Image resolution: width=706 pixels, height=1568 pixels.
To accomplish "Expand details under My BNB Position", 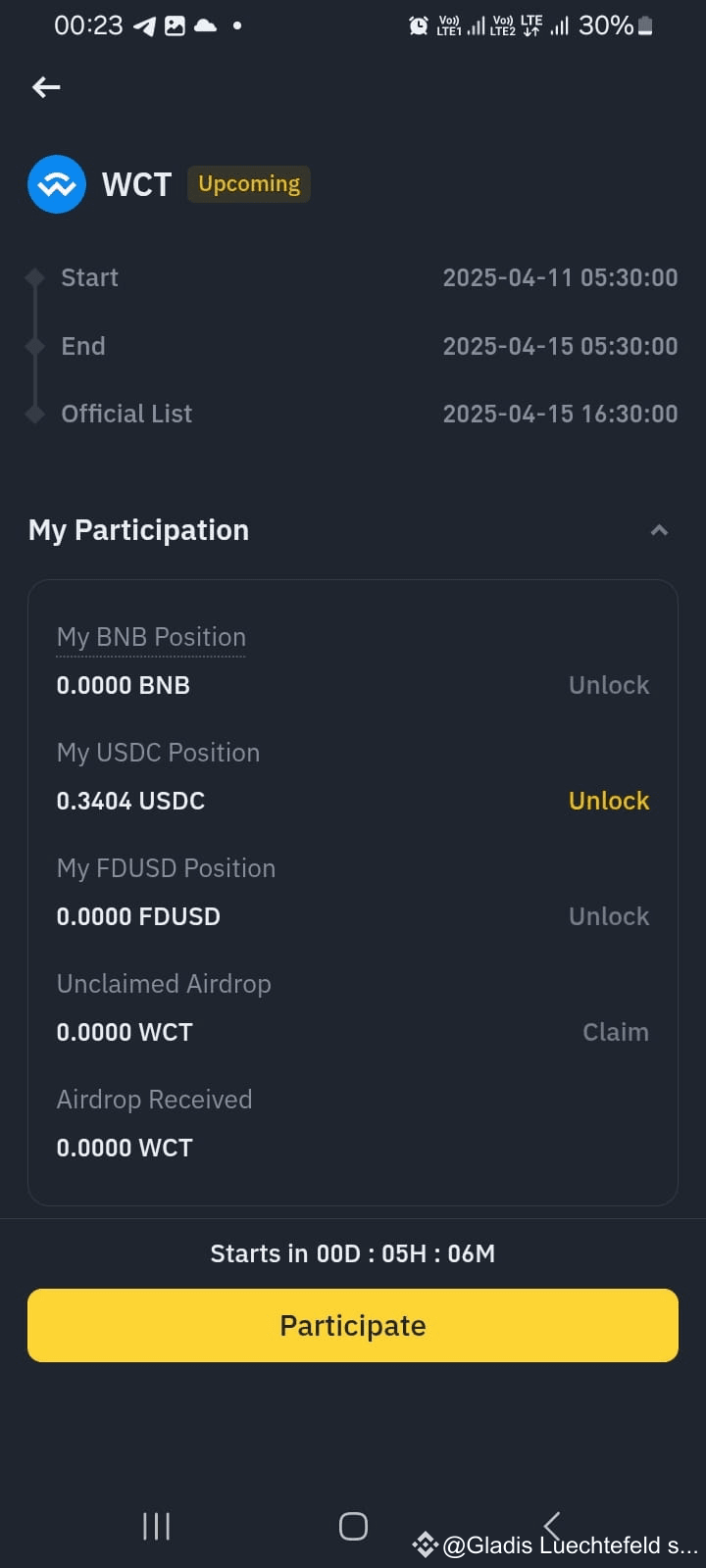I will [150, 637].
